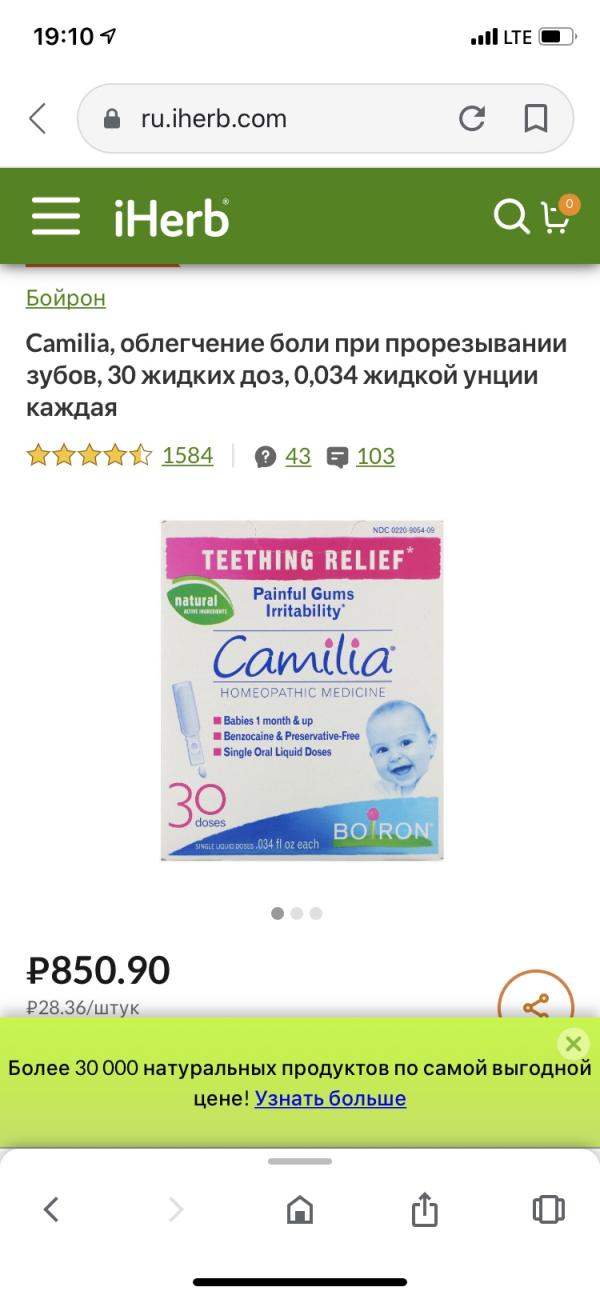The image size is (600, 1298).
Task: Bookmark the page in the browser
Action: click(536, 119)
